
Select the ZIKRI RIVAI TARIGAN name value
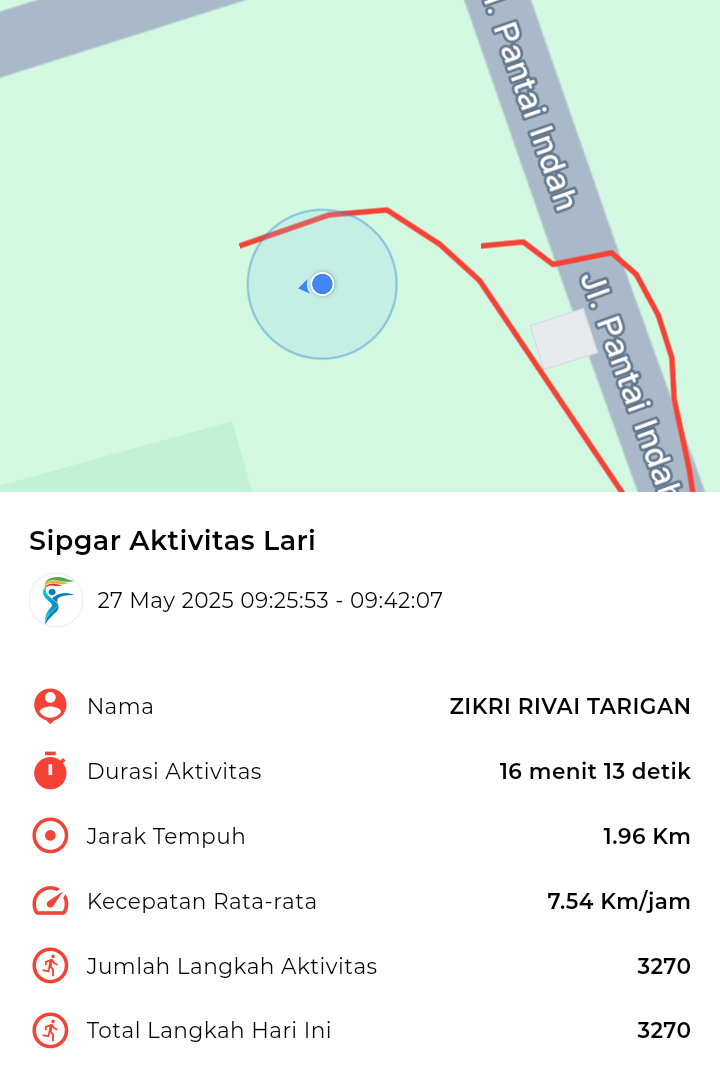tap(571, 706)
